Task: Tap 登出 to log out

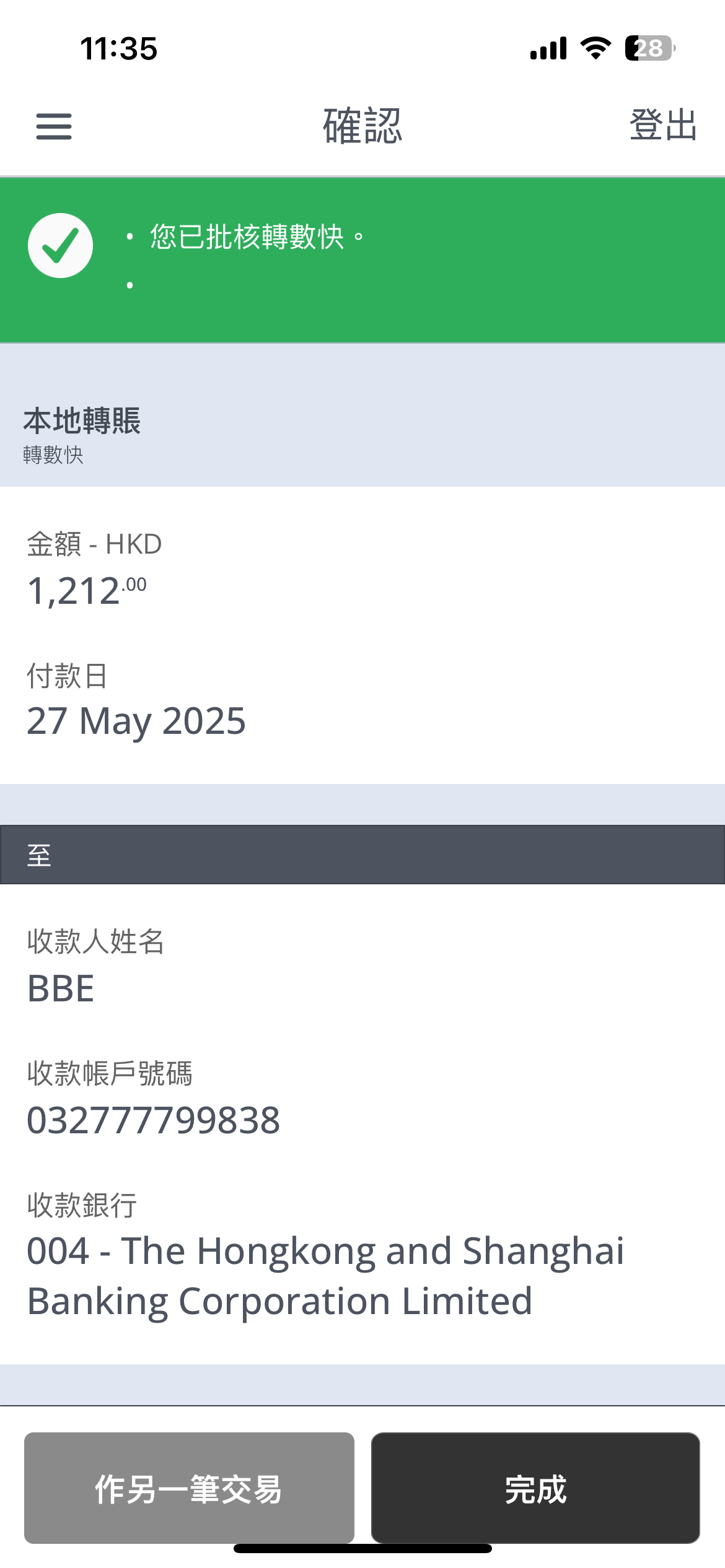Action: point(662,125)
